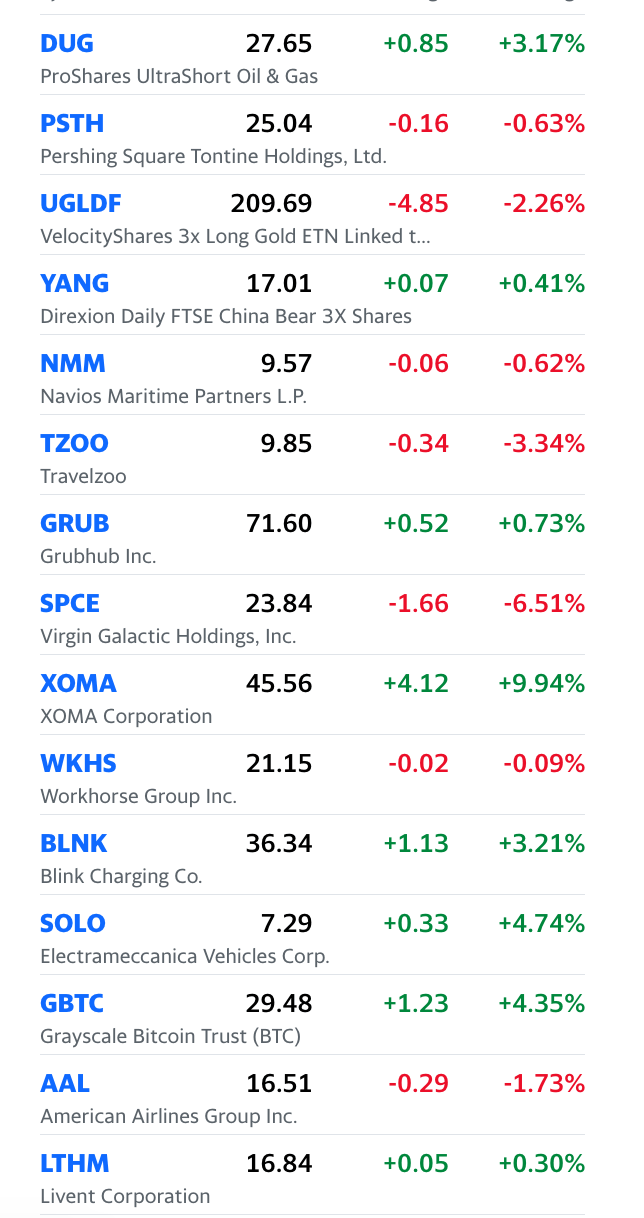View the UGLDF quote details
Viewport: 644px width, 1218px height.
tap(81, 204)
